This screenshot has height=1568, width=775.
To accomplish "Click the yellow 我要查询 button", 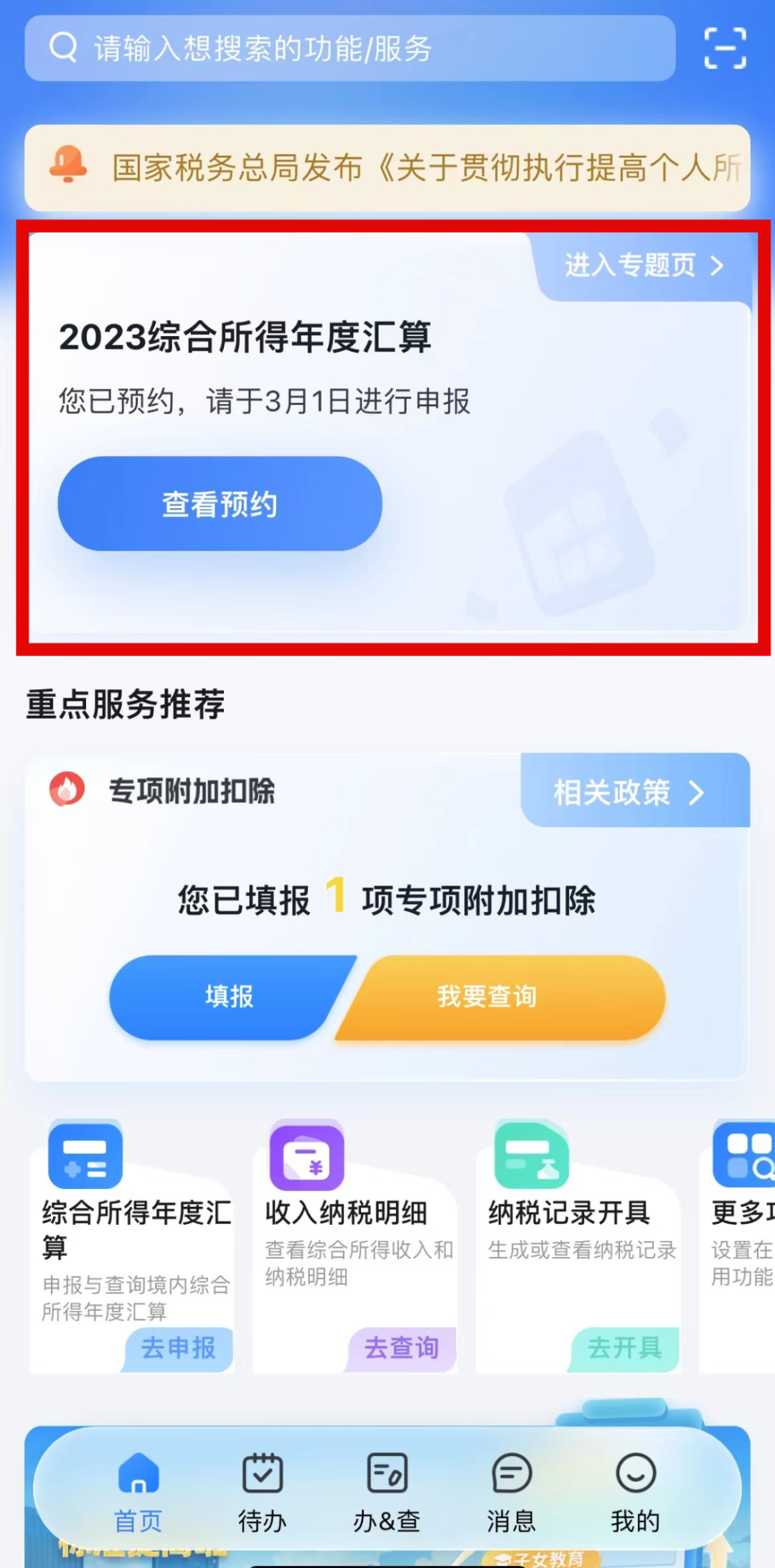I will click(x=487, y=997).
